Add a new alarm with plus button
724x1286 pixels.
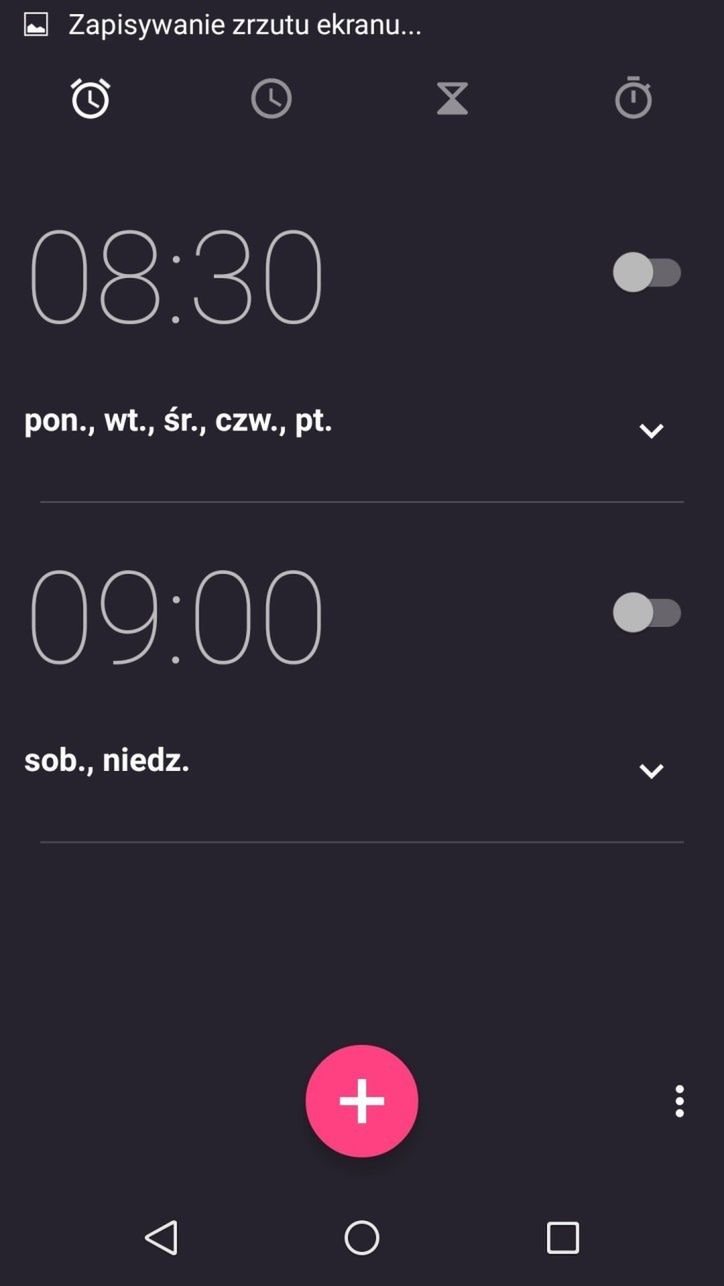coord(362,1101)
